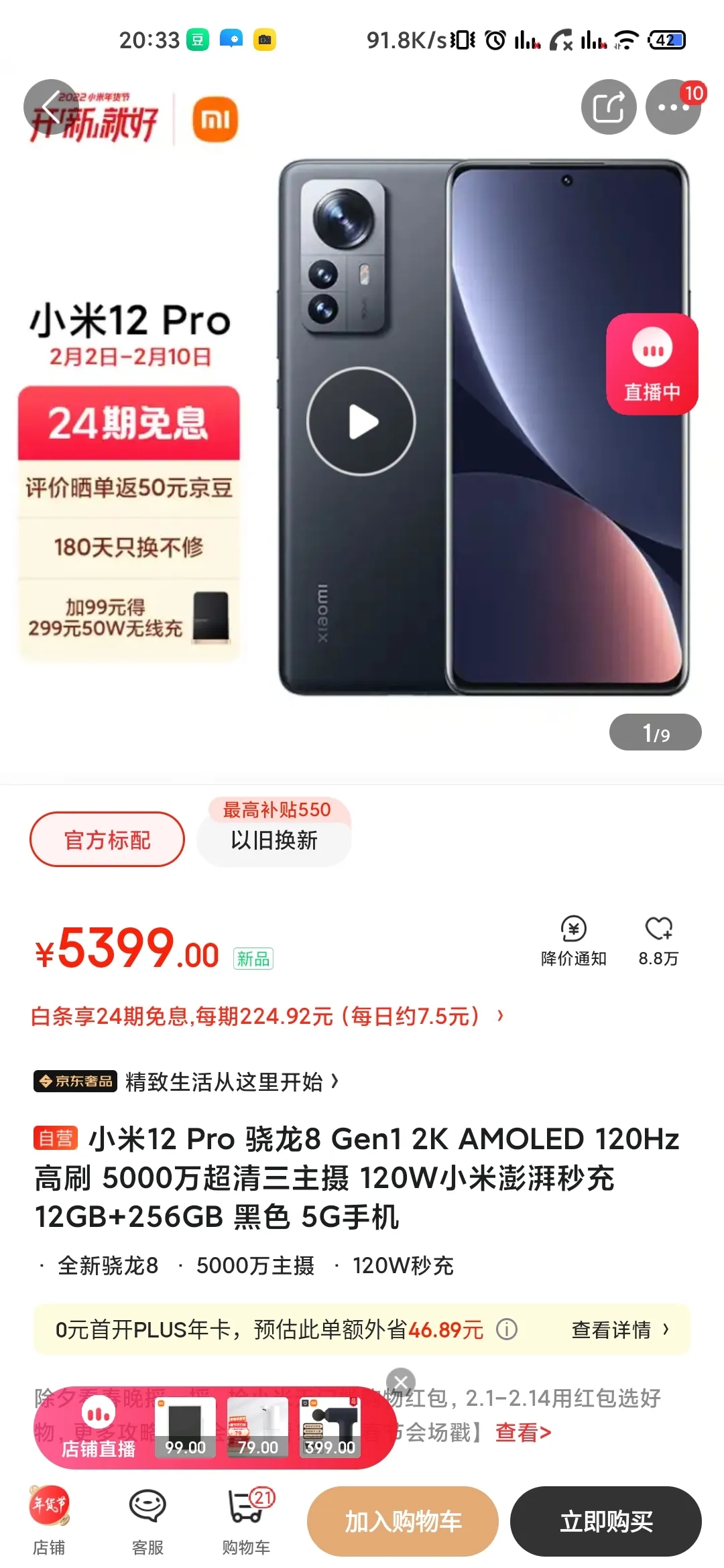View PLUS年卡 details via 查看详情
The width and height of the screenshot is (724, 1568).
coord(619,1329)
